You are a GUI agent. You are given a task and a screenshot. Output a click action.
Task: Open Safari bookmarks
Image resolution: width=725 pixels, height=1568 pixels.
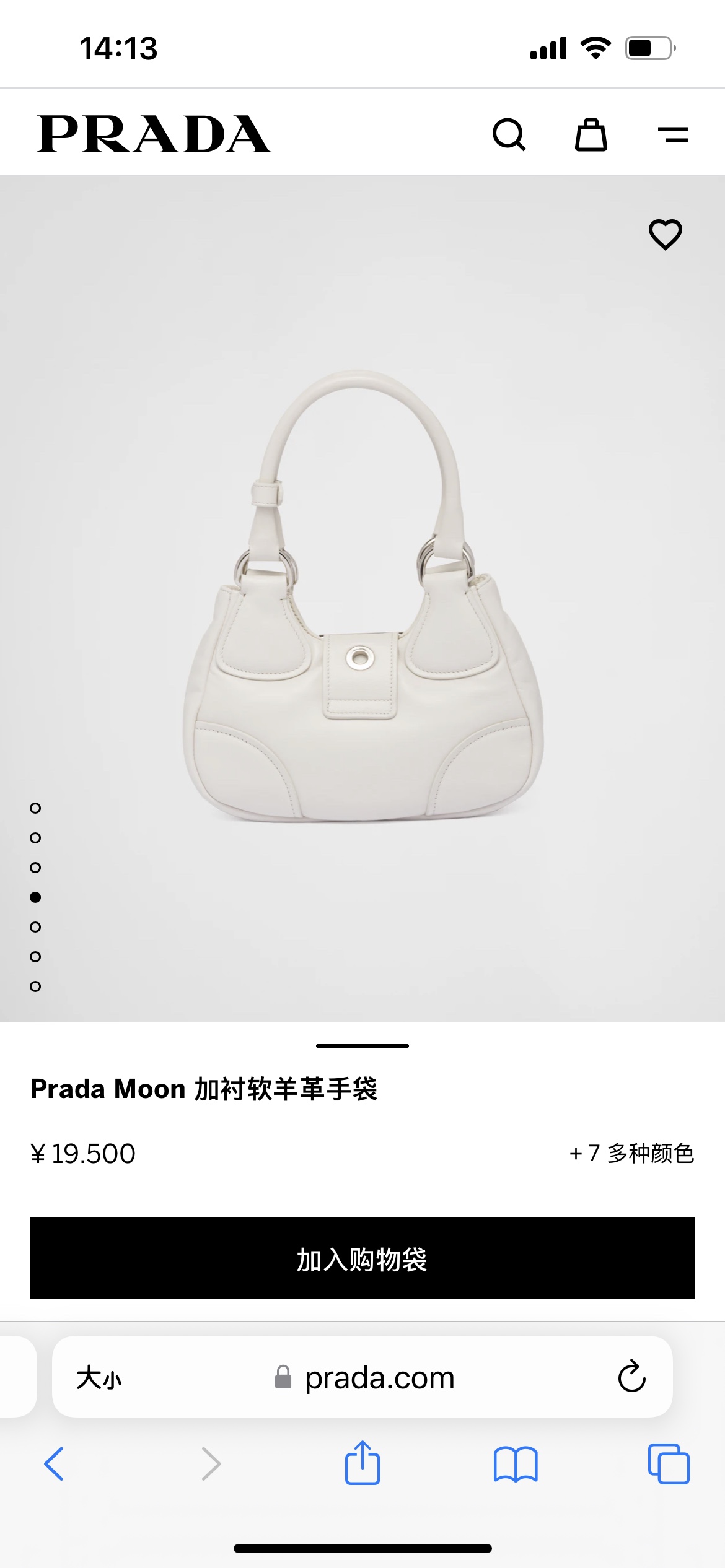pyautogui.click(x=516, y=1464)
